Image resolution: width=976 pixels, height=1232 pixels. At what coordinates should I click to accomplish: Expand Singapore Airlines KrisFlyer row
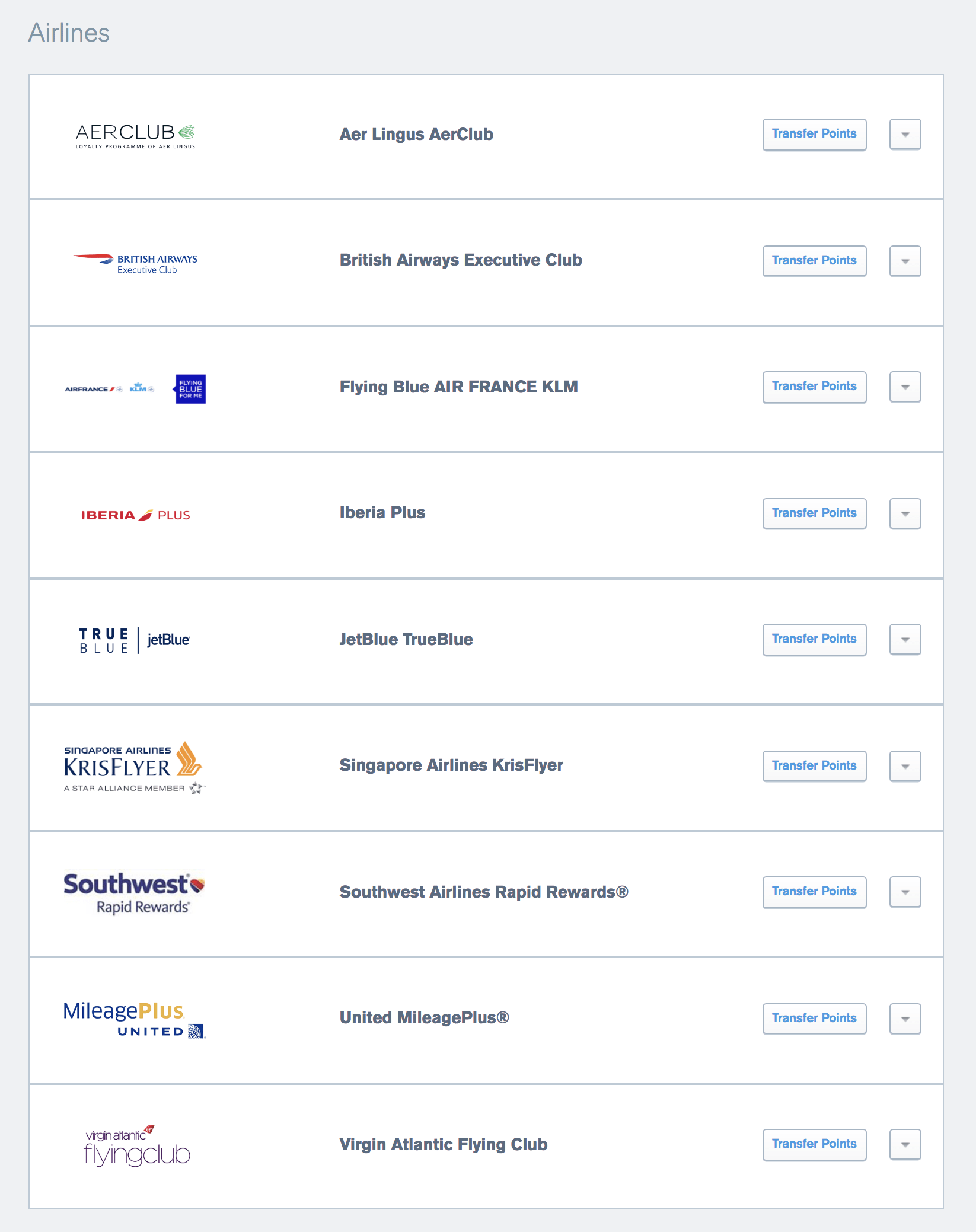pos(905,766)
